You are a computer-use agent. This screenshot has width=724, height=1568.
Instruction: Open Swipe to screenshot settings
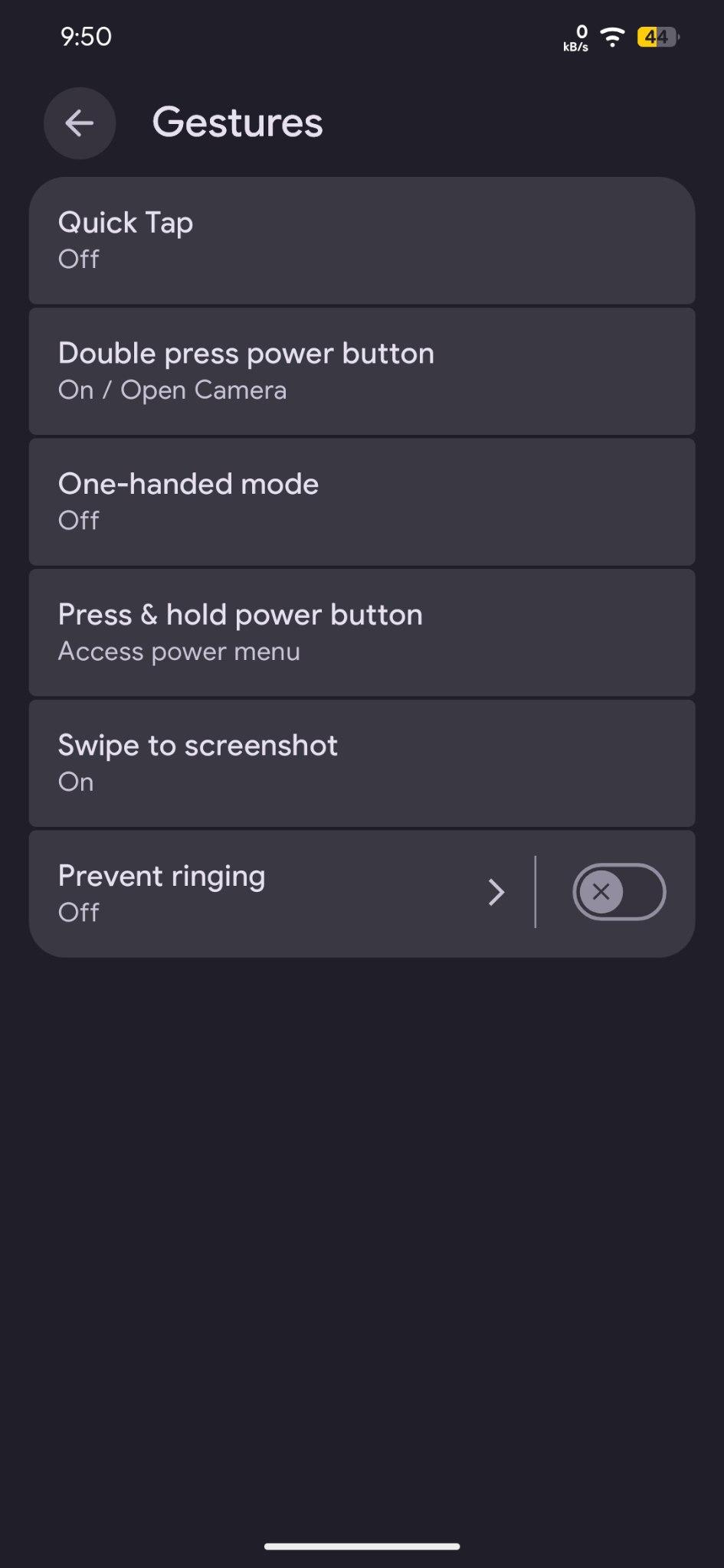tap(362, 763)
